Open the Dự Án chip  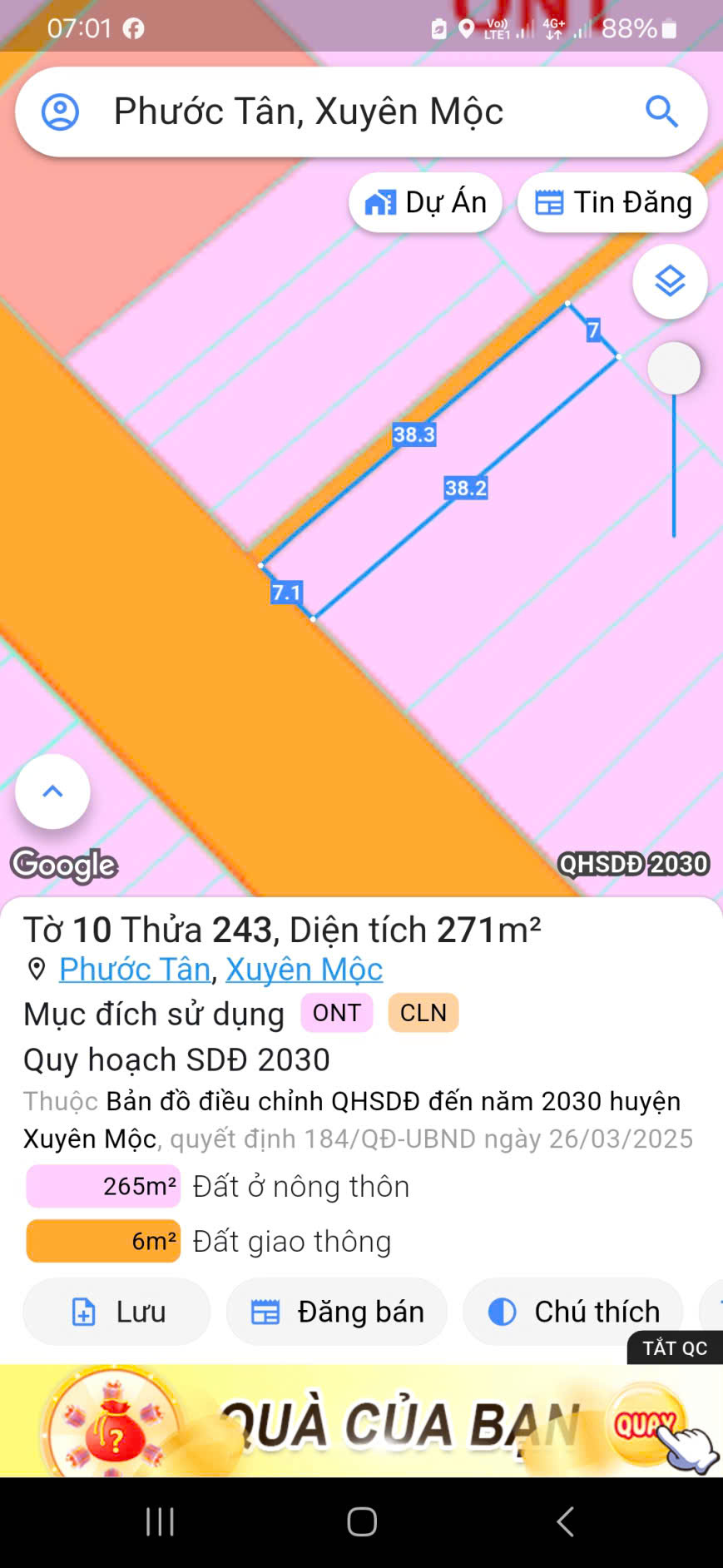point(425,202)
